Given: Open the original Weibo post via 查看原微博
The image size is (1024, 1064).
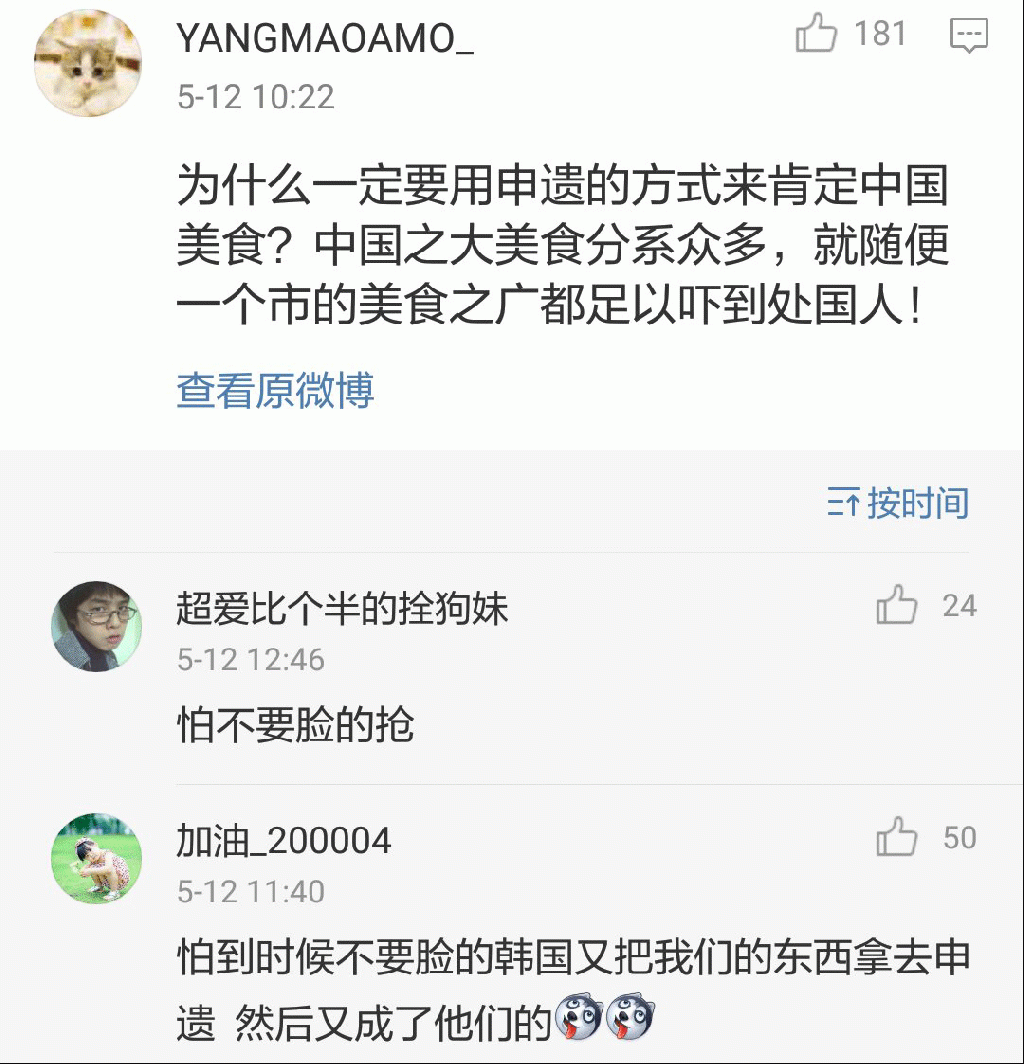Looking at the screenshot, I should pyautogui.click(x=275, y=390).
